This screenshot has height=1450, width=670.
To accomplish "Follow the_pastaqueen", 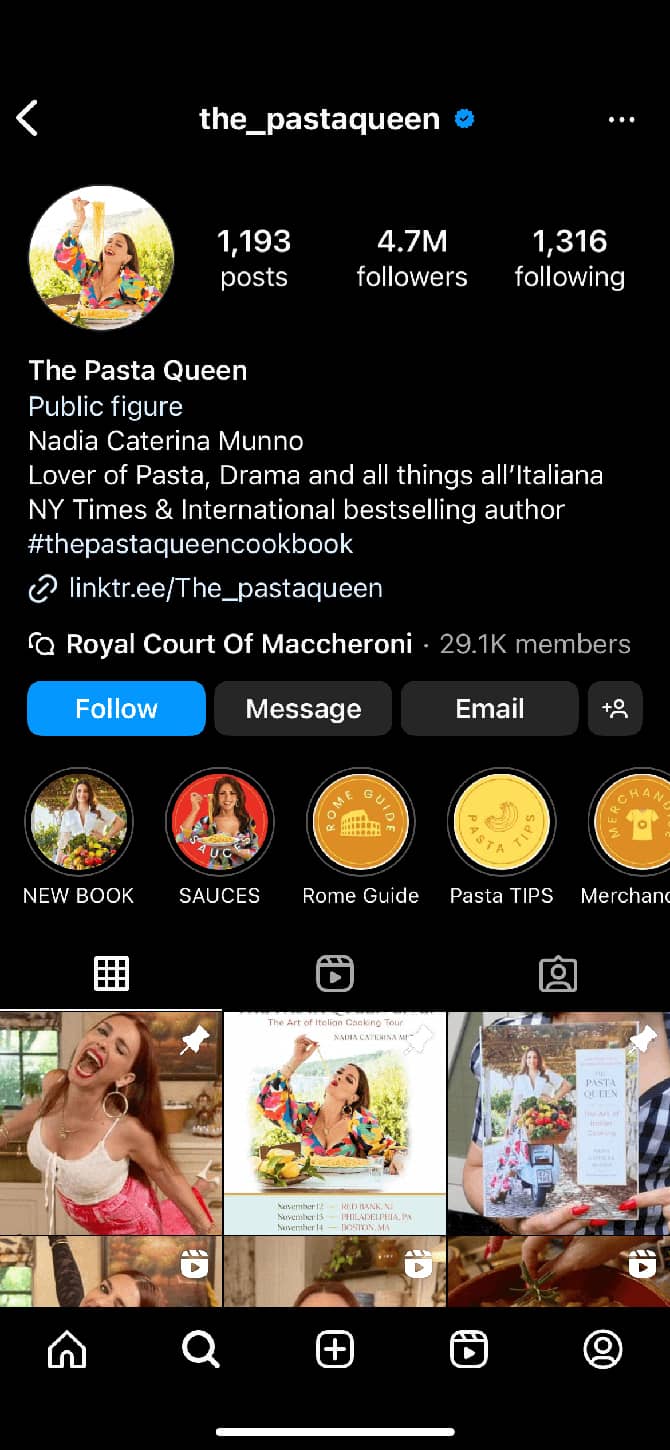I will (116, 708).
